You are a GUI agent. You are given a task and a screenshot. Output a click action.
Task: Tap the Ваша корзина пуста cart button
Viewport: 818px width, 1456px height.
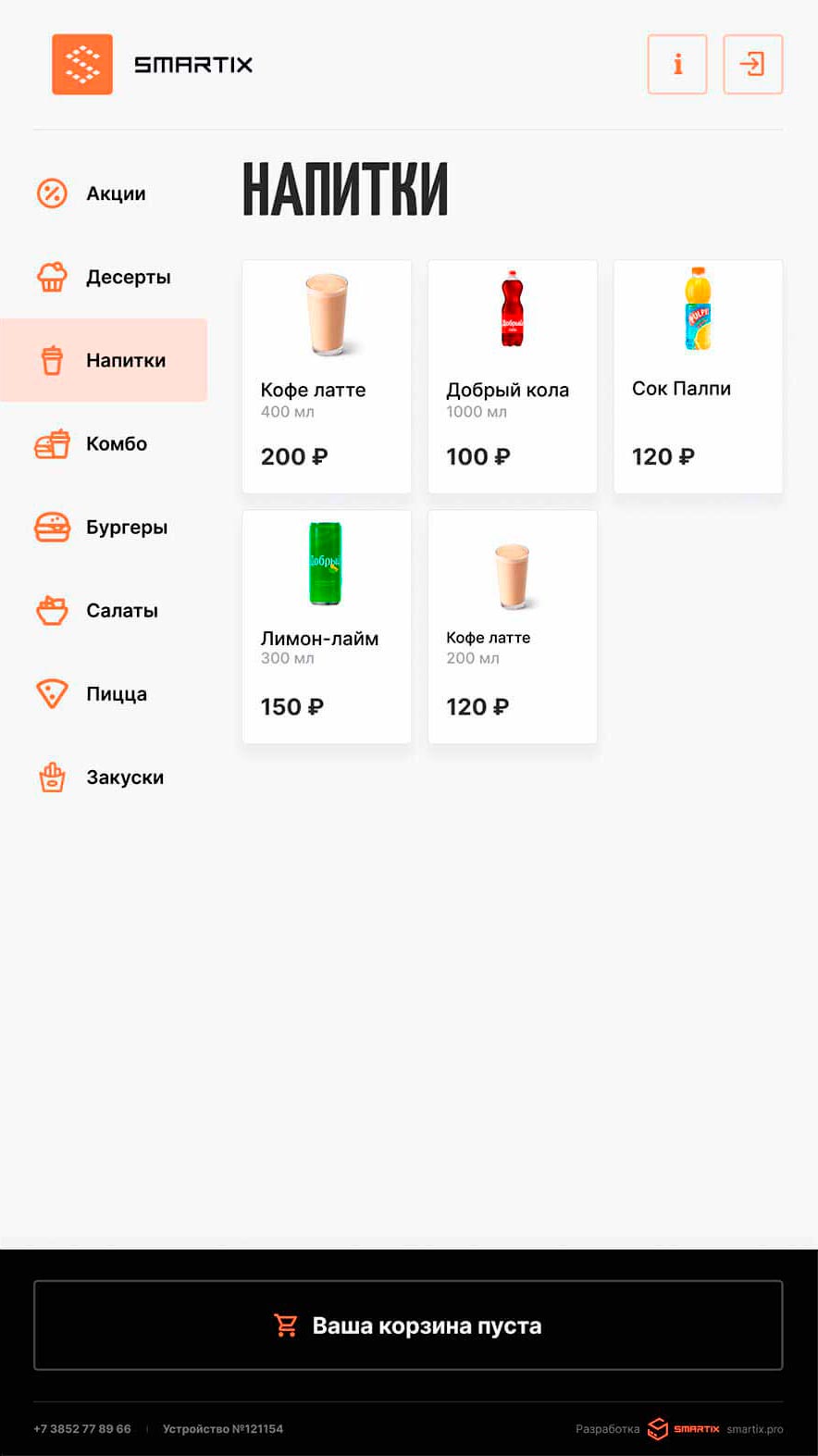408,1325
